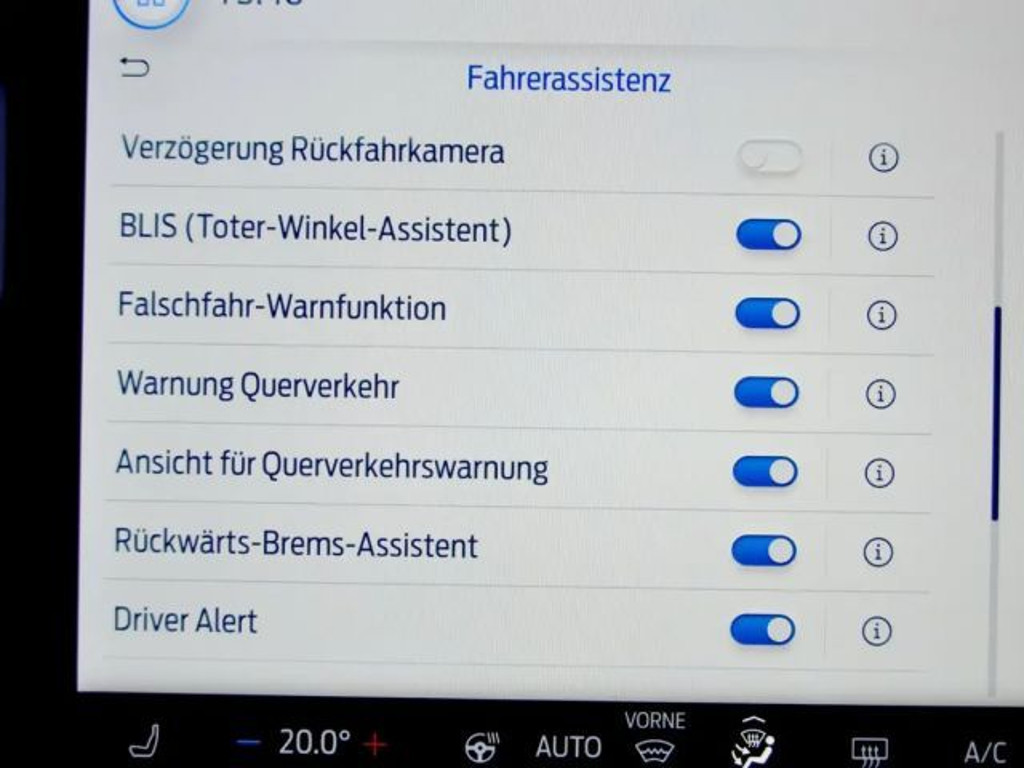View info on Falschfahr-Warnfunktion

pyautogui.click(x=881, y=315)
